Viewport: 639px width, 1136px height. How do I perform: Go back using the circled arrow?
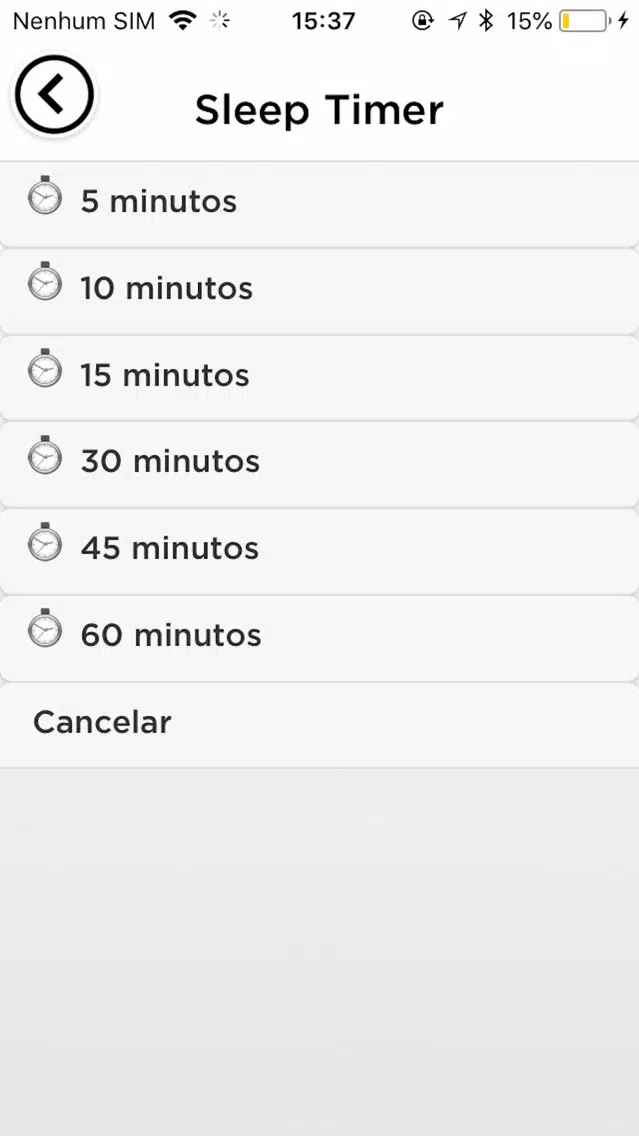[55, 95]
